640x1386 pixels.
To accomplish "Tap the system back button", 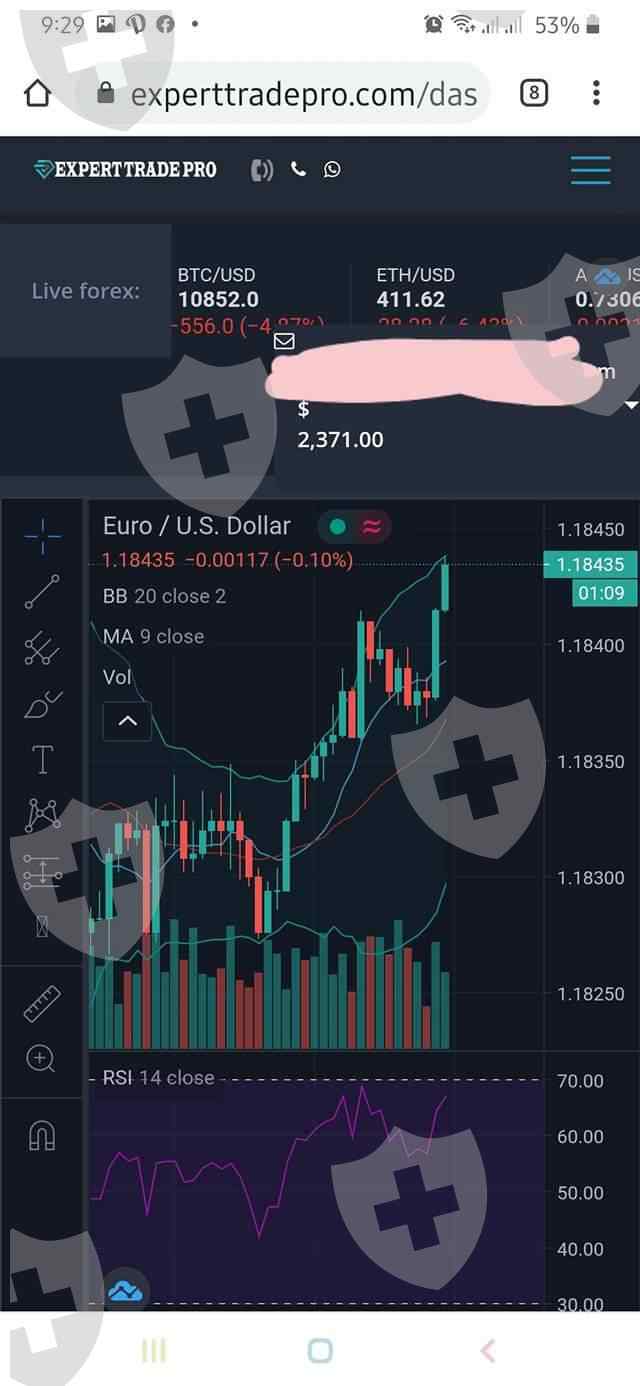I will [487, 1351].
